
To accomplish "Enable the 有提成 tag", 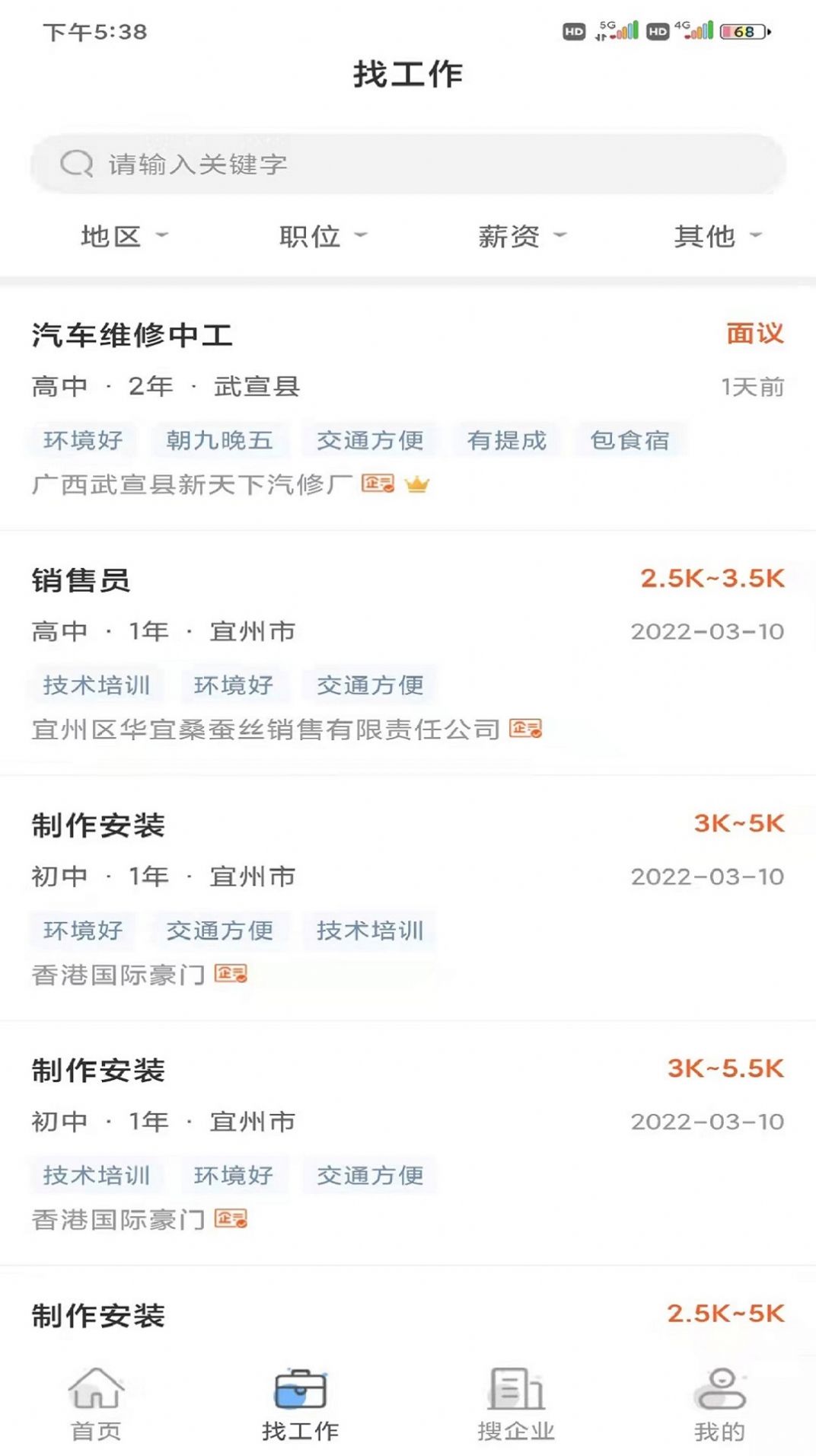I will point(508,440).
